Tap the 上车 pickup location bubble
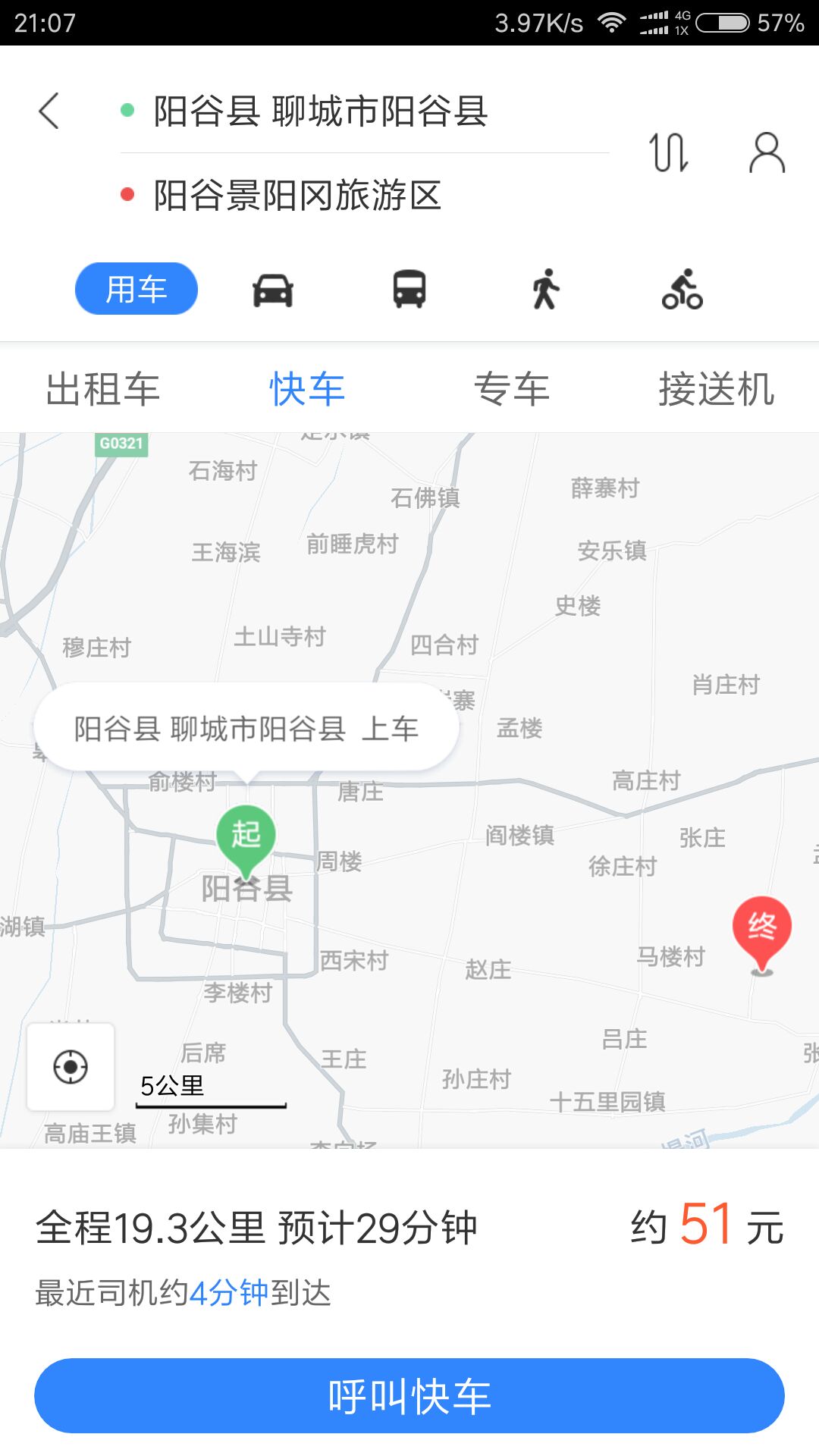 coord(246,728)
